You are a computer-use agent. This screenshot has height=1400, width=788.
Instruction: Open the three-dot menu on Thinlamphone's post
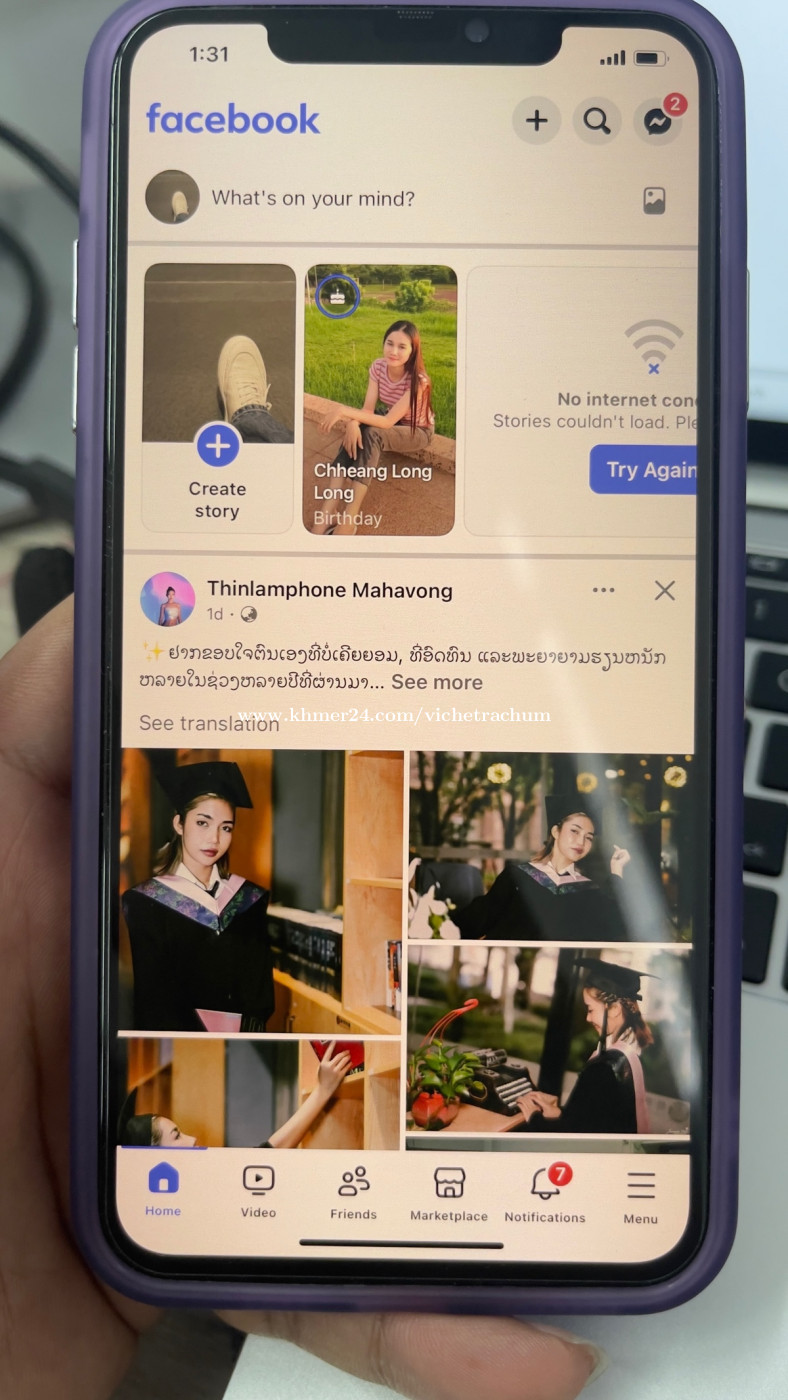603,590
